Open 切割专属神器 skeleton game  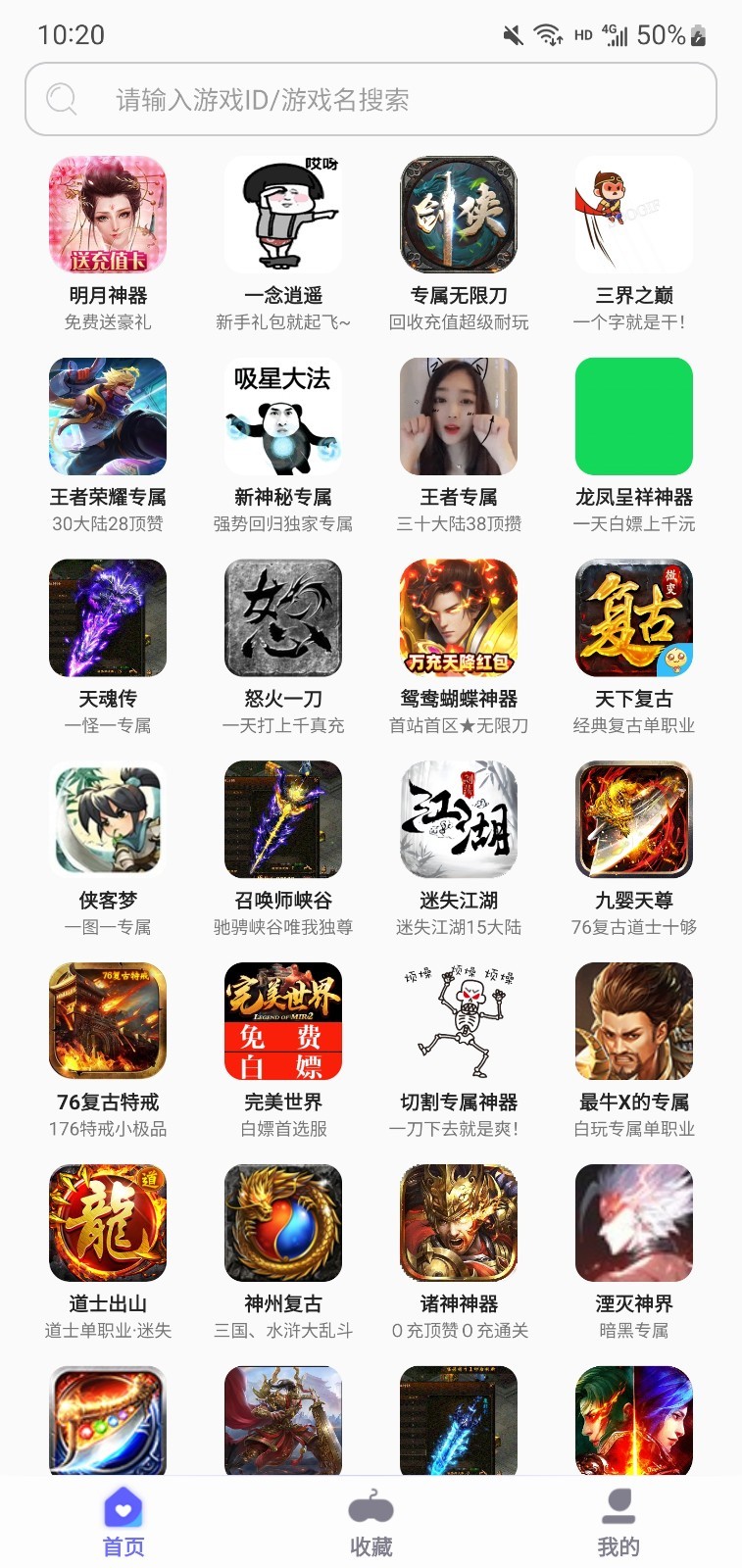tap(459, 1021)
